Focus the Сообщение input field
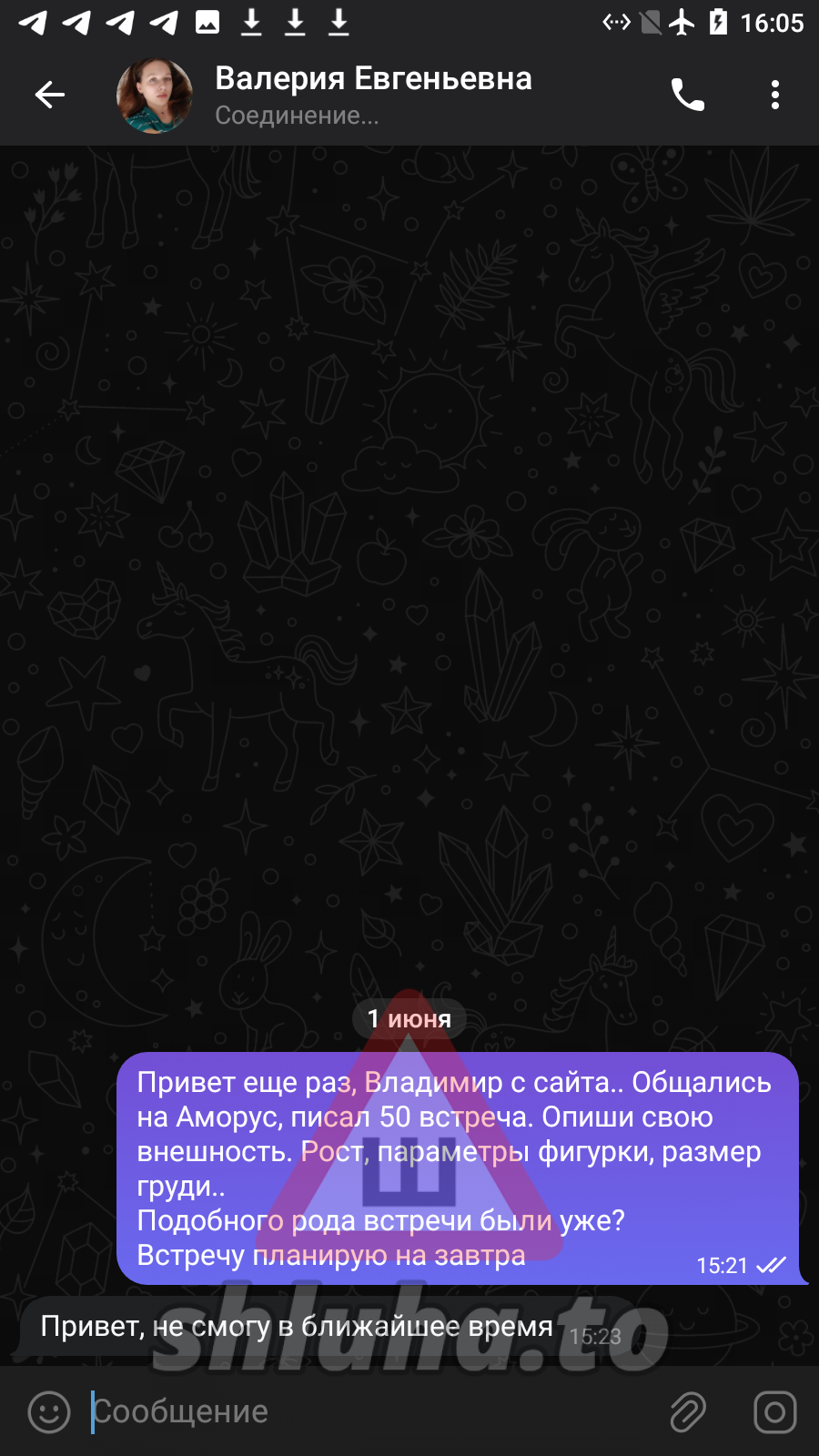Screen dimensions: 819x1456 364,1411
